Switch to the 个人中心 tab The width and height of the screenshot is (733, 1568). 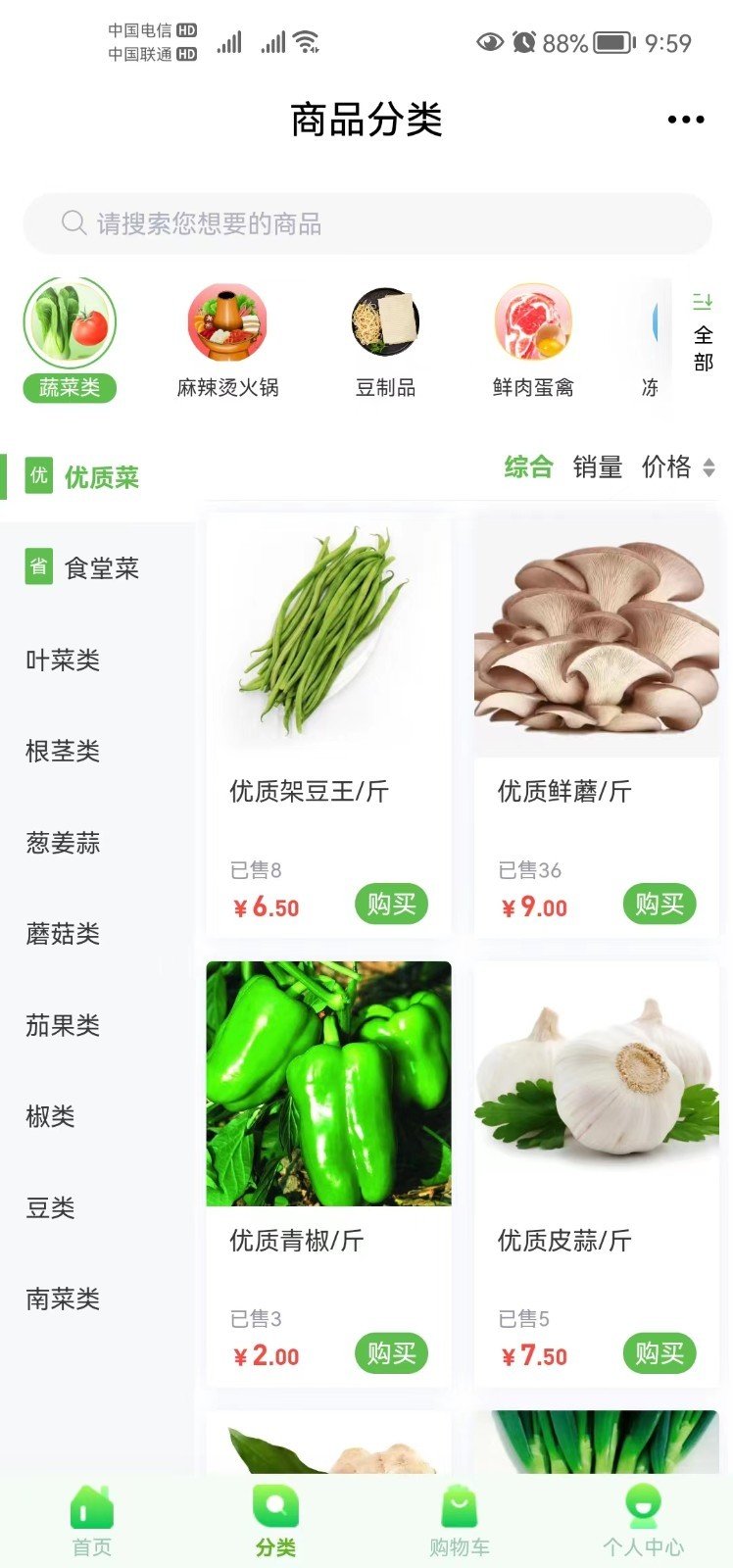tap(643, 1521)
